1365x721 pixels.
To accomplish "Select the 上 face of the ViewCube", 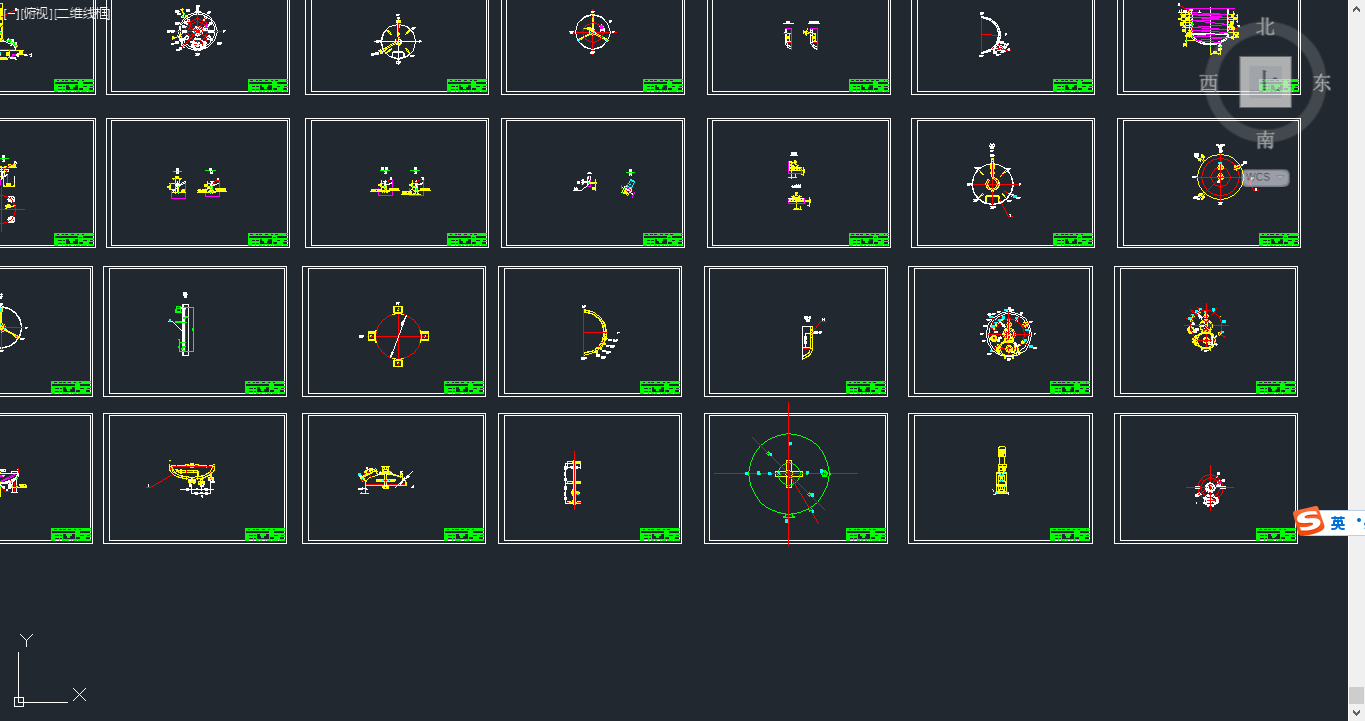I will 1265,82.
